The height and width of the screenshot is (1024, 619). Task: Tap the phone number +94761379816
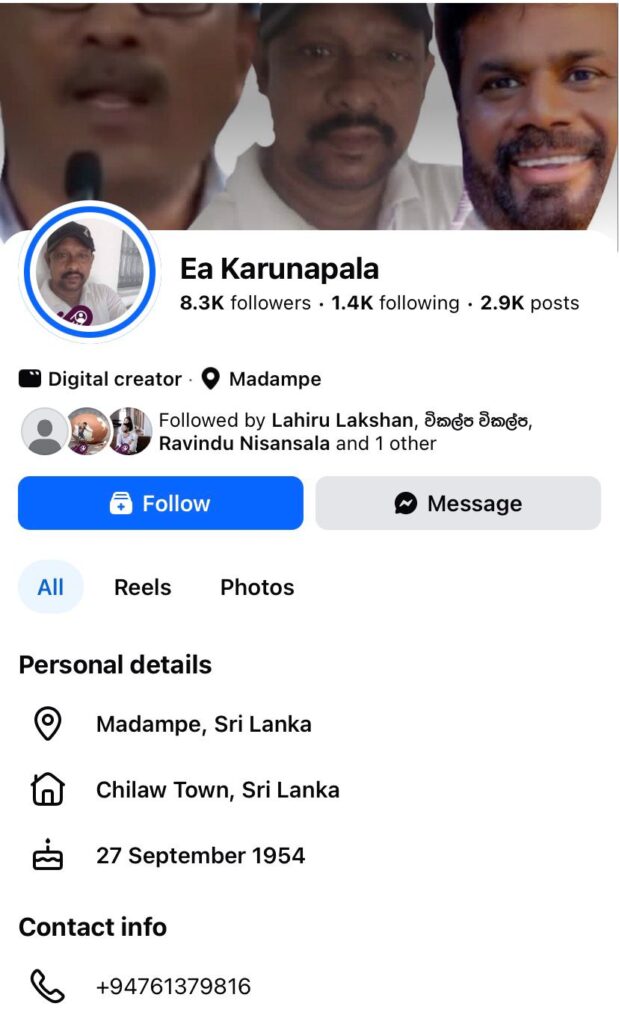click(173, 987)
